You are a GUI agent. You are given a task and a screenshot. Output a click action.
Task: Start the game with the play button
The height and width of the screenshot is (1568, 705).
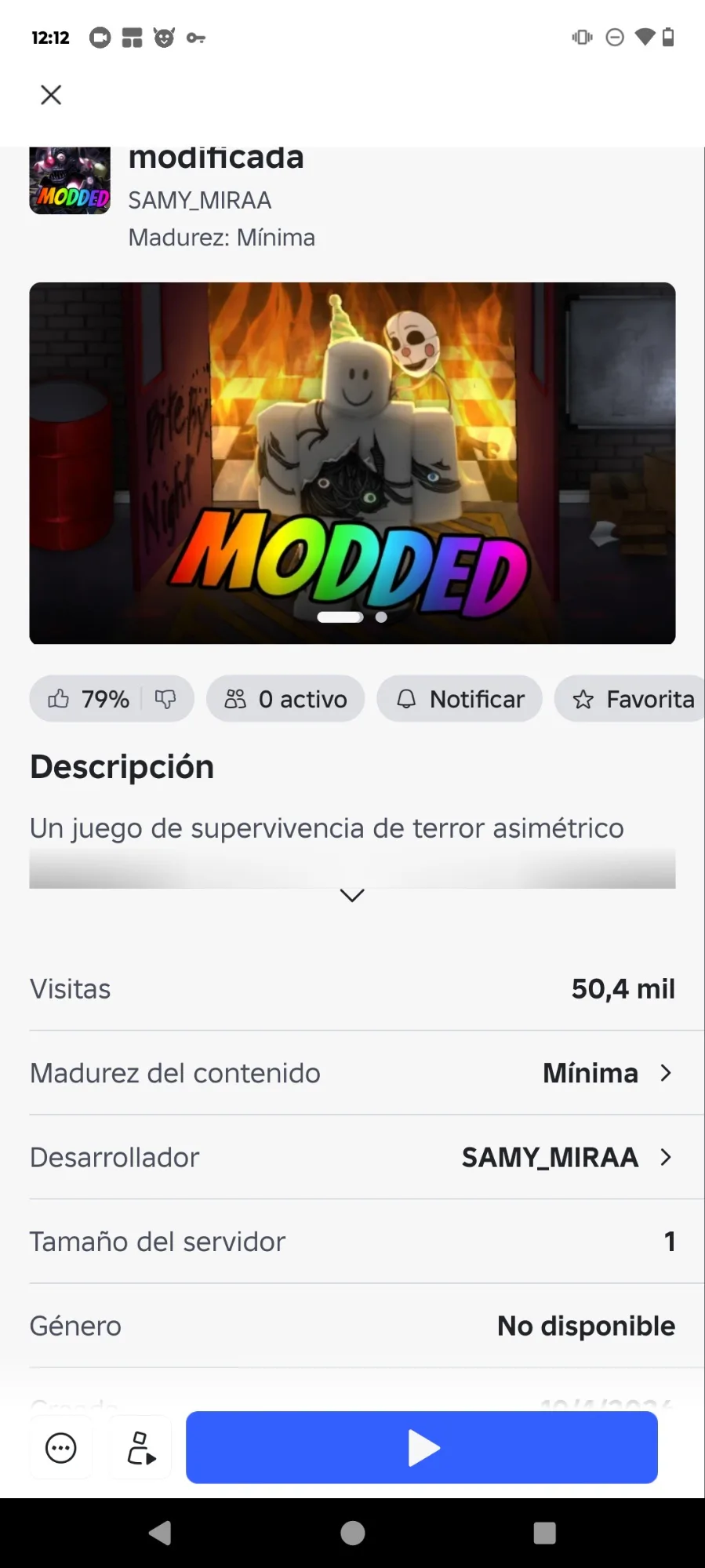421,1447
